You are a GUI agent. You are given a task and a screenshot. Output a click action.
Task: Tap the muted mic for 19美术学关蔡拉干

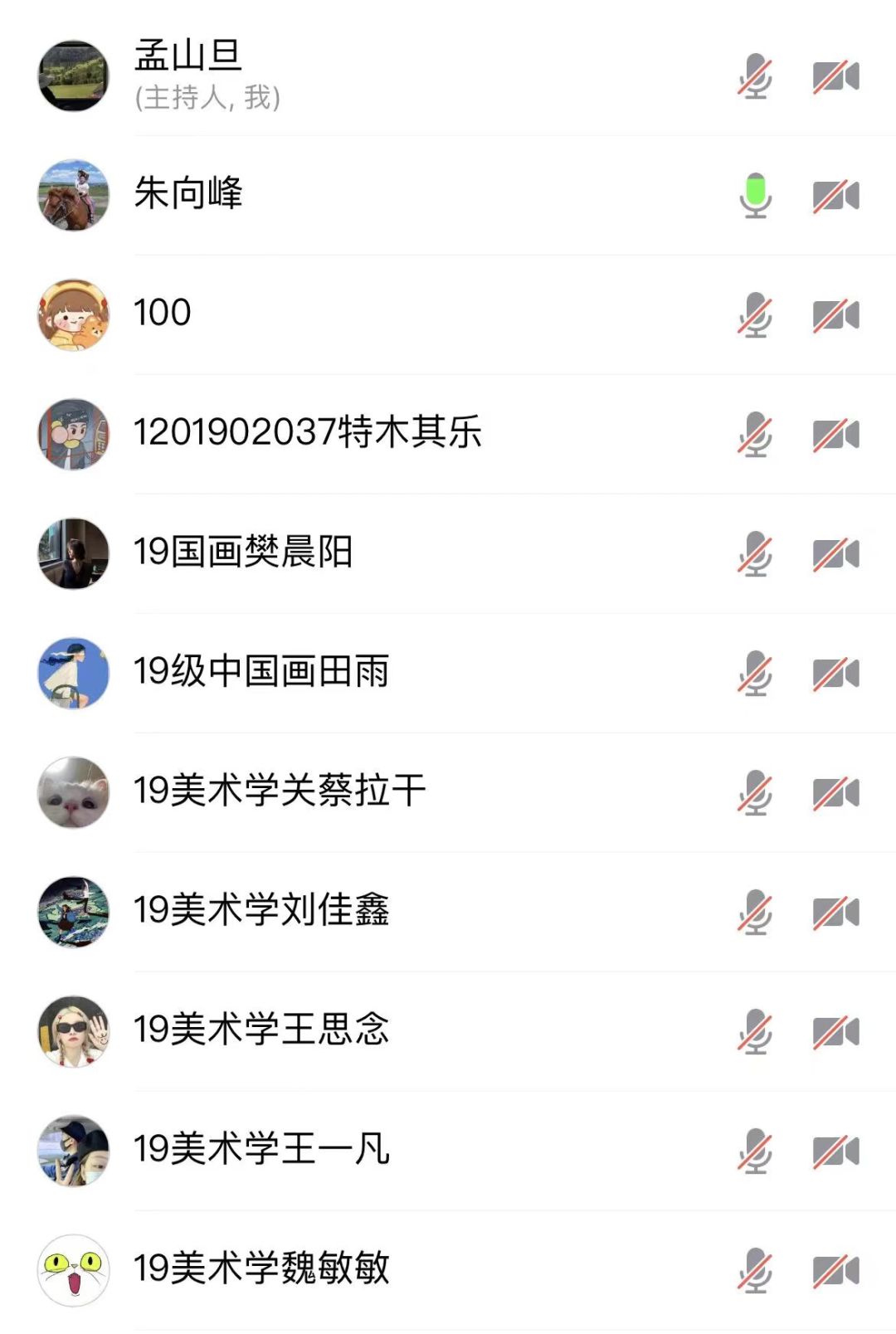tap(755, 793)
